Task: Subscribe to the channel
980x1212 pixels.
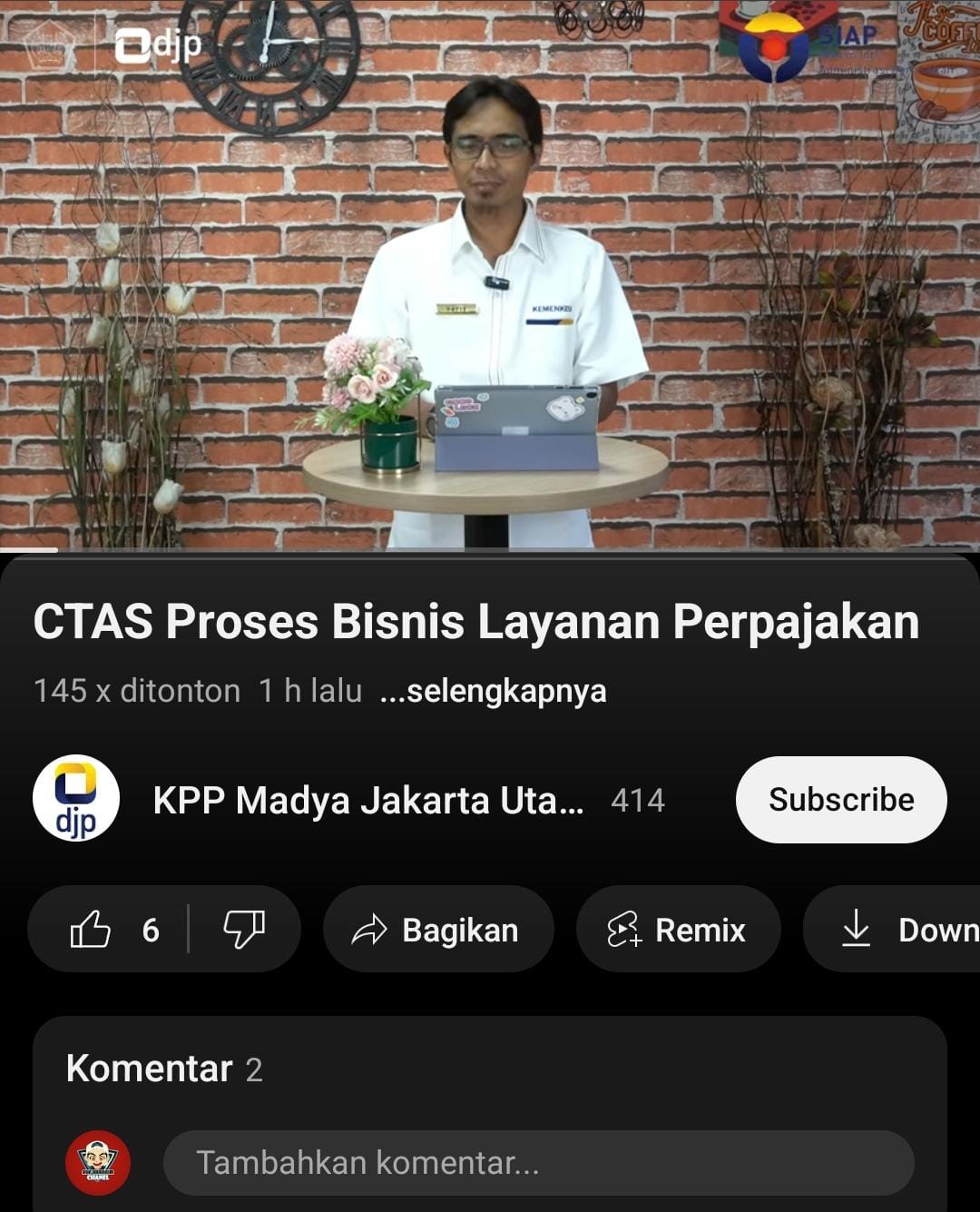Action: pos(840,800)
